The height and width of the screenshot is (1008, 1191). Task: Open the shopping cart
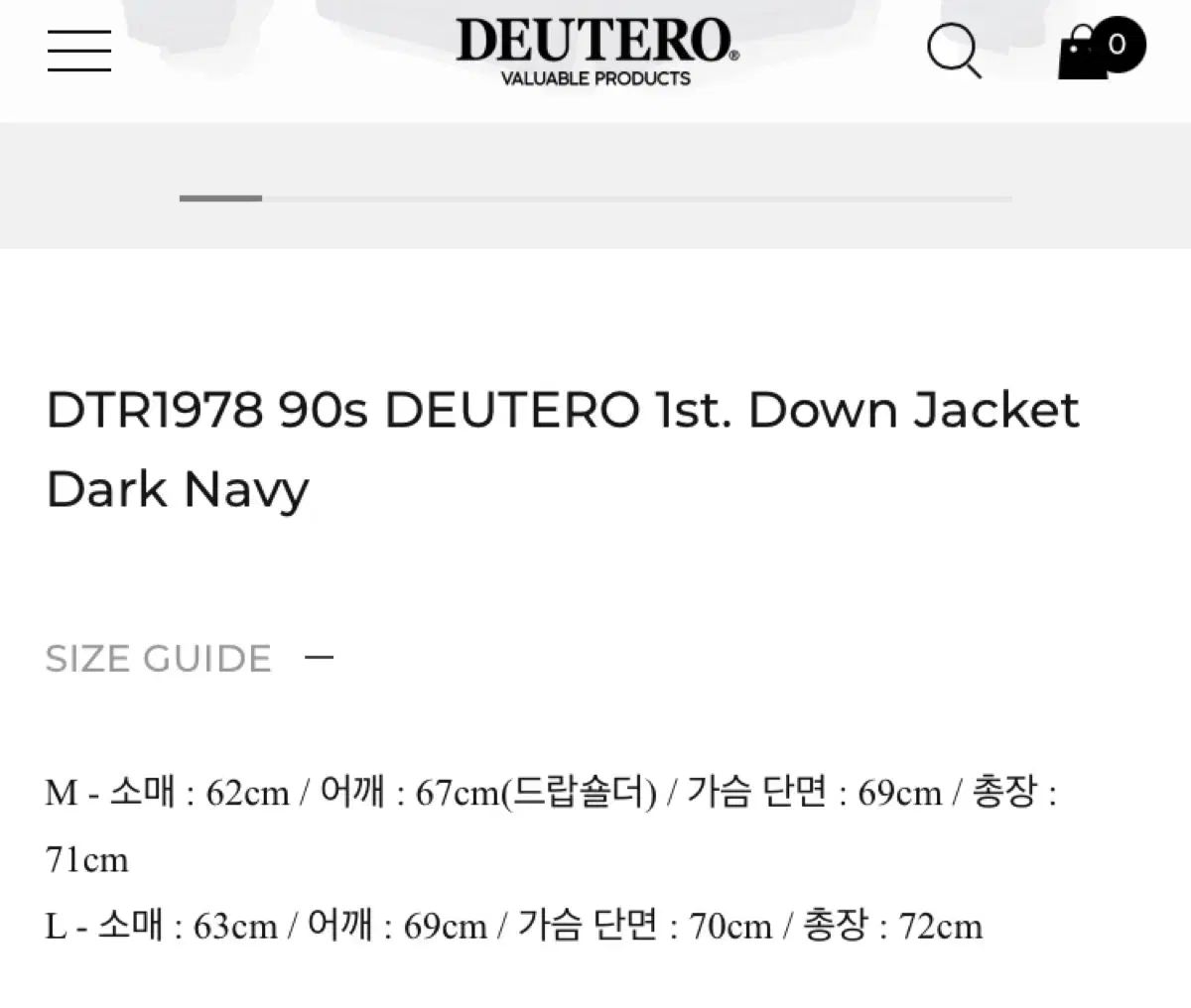[x=1099, y=49]
